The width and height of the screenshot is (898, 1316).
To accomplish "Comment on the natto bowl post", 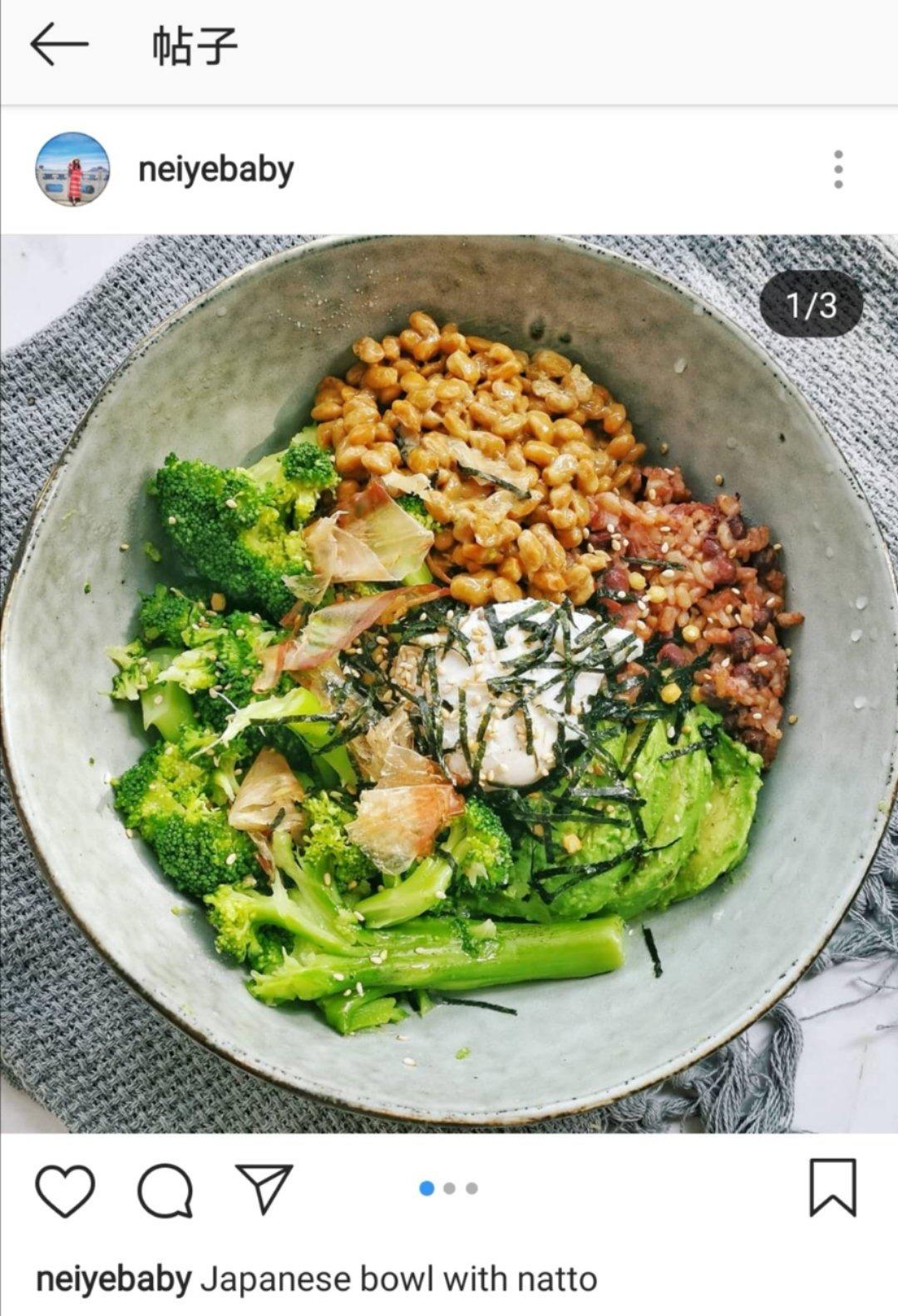I will pyautogui.click(x=165, y=1190).
